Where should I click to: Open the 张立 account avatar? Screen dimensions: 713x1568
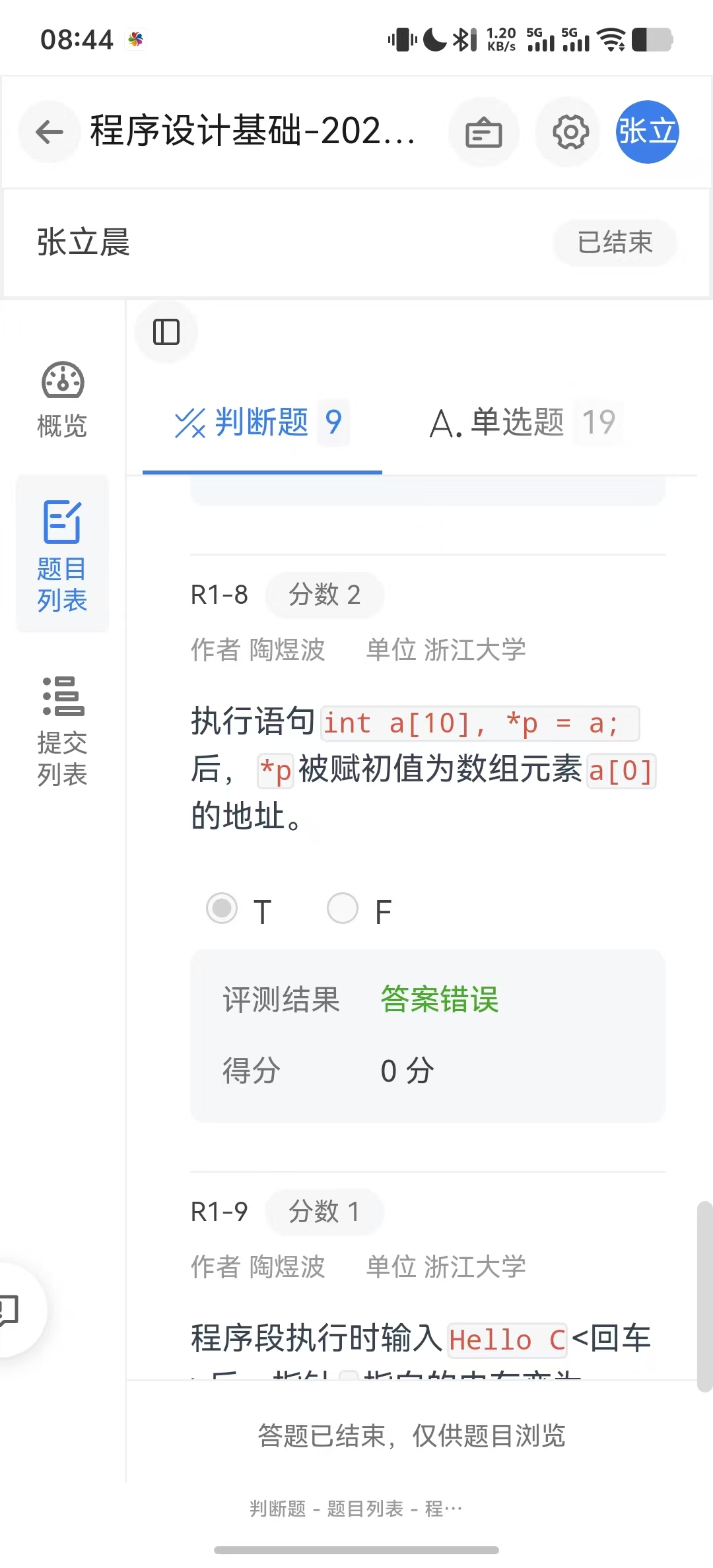coord(647,132)
